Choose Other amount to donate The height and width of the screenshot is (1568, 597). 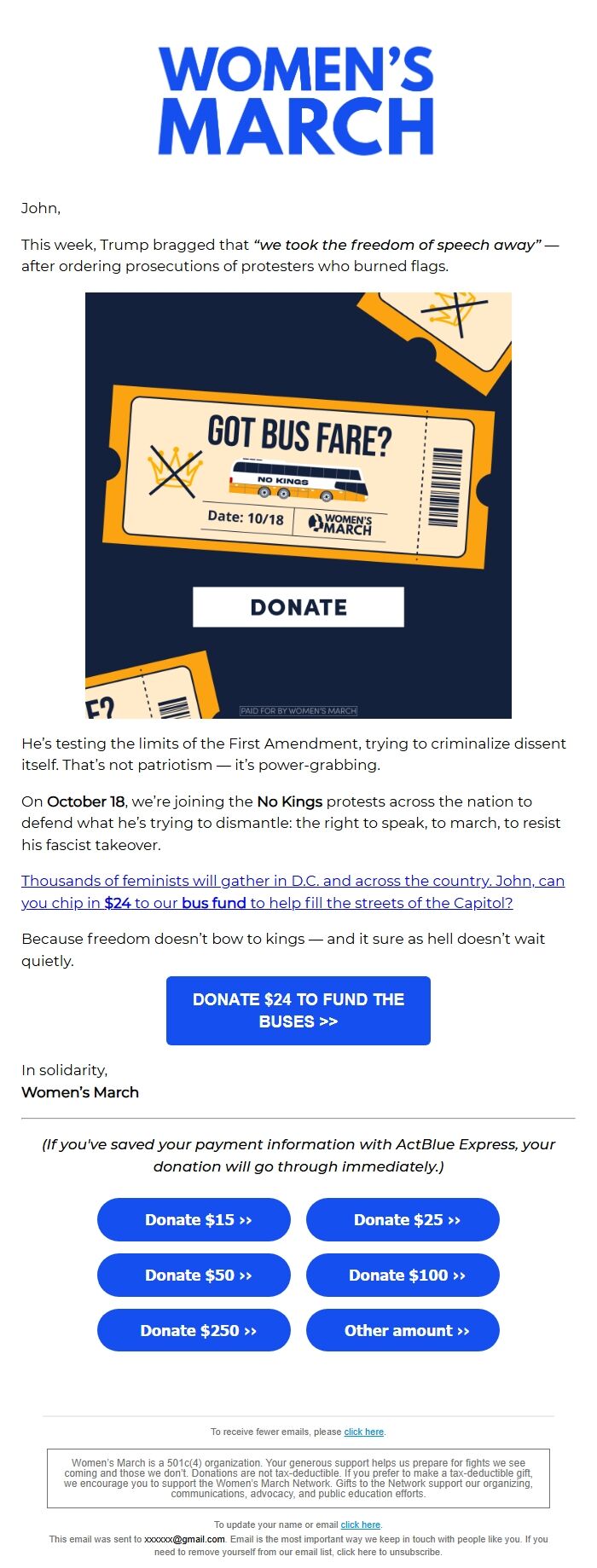[403, 1330]
